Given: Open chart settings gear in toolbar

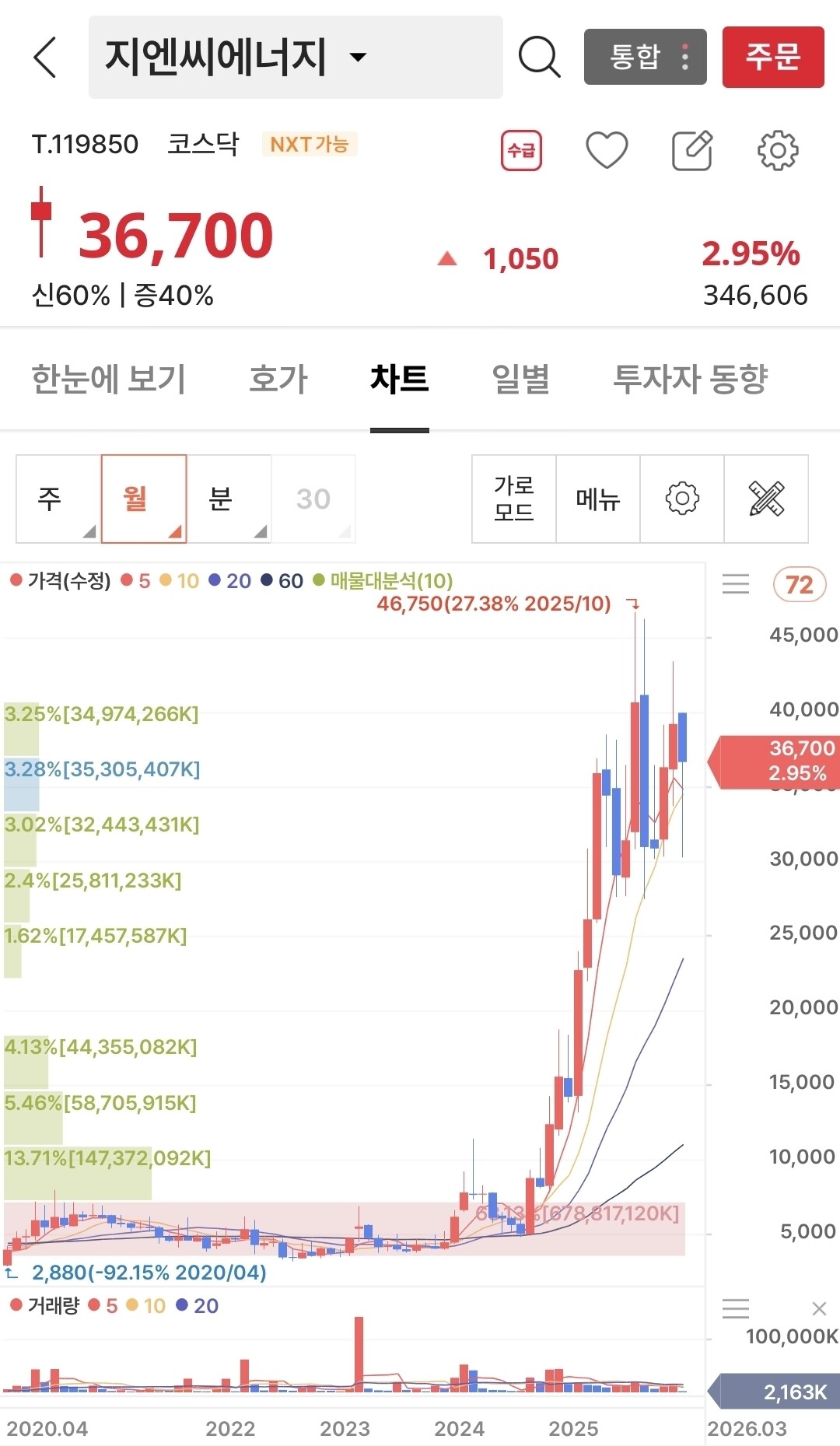Looking at the screenshot, I should point(682,499).
